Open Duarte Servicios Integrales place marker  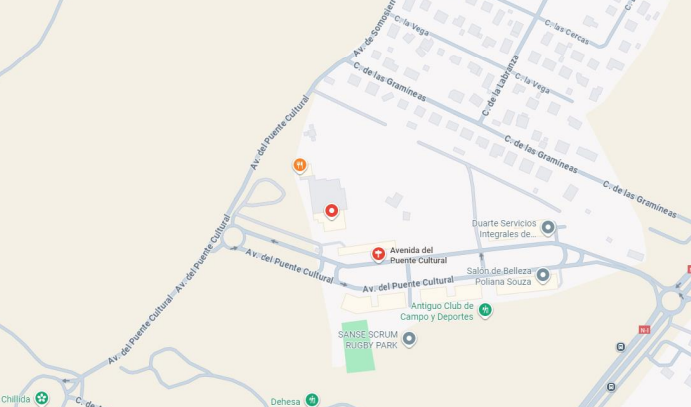[547, 228]
